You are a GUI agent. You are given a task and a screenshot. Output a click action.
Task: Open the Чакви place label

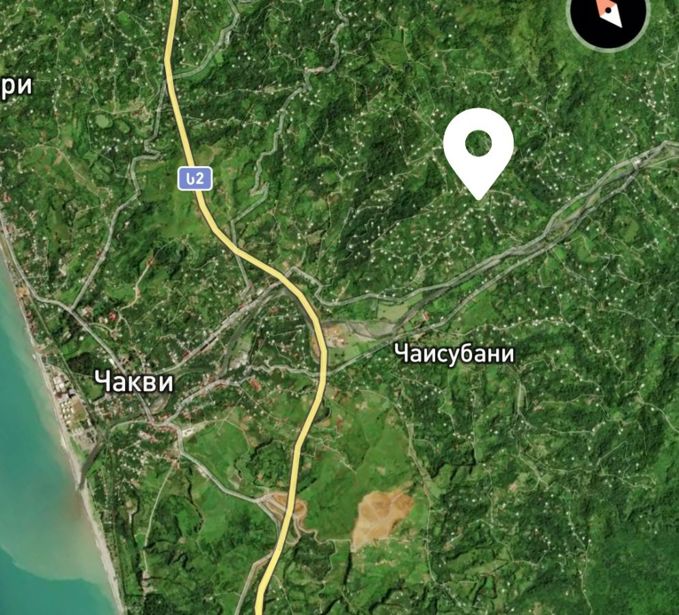[134, 382]
